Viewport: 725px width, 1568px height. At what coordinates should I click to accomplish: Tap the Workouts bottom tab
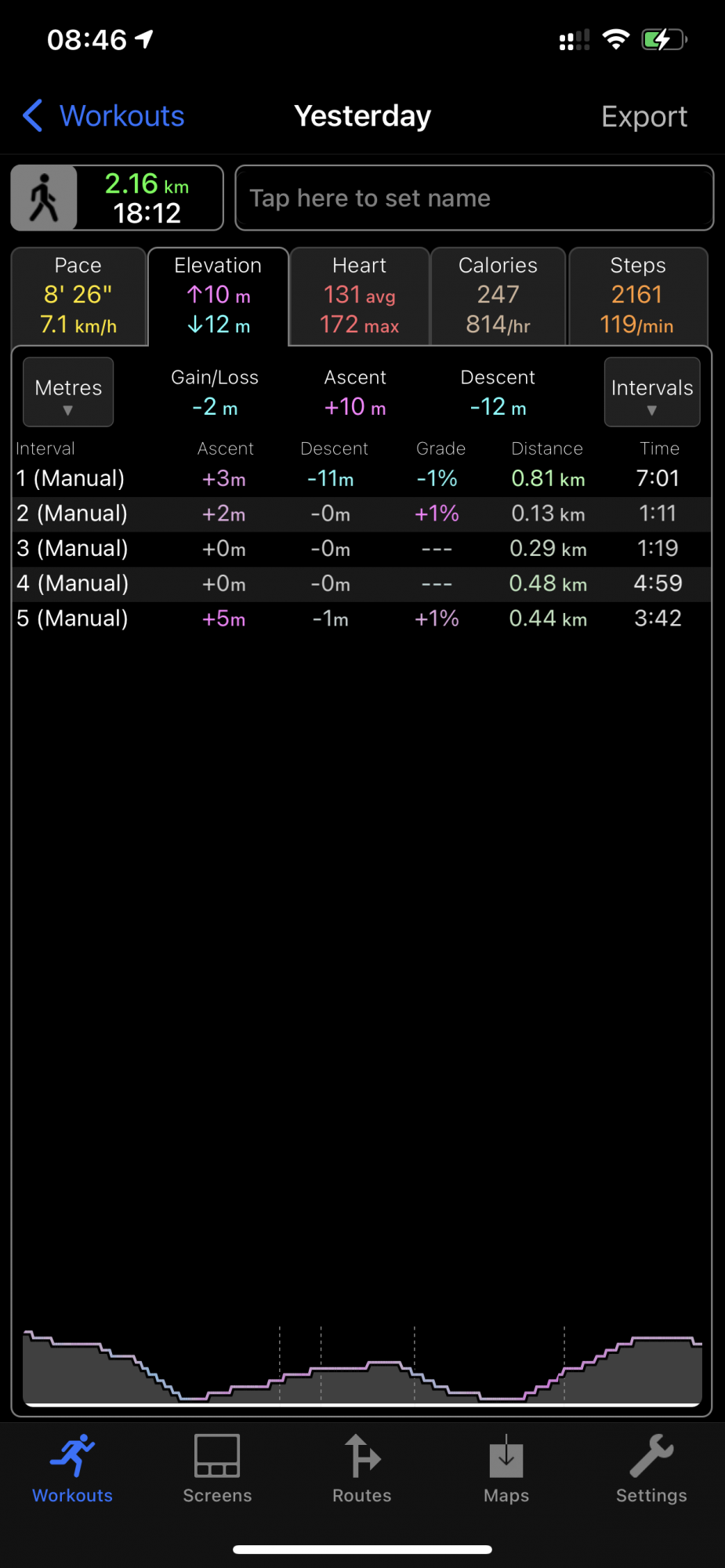point(72,1468)
